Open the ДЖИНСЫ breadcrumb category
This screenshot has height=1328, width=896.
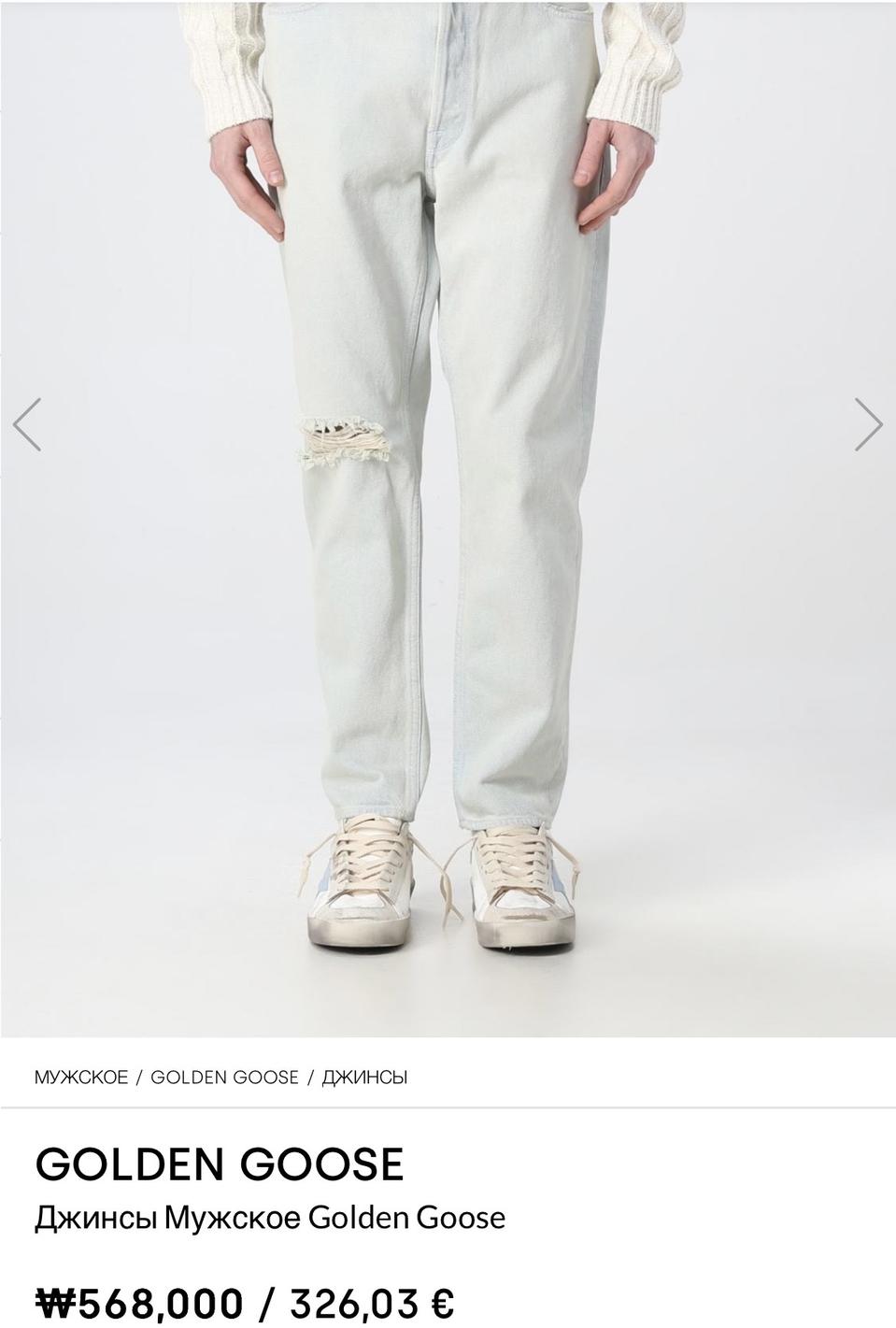364,1078
